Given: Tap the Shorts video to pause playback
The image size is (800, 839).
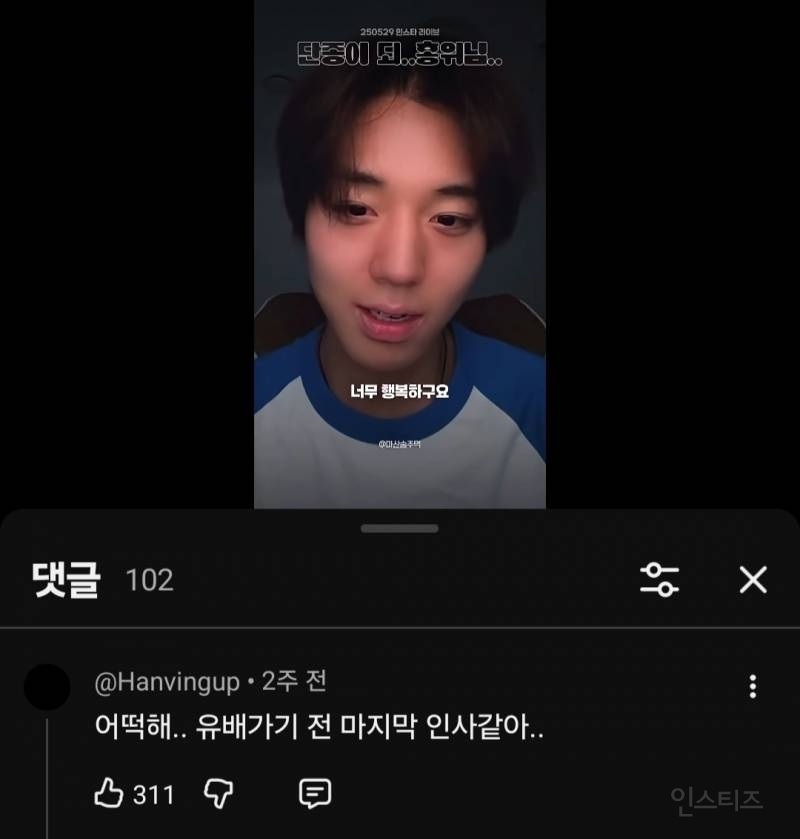Looking at the screenshot, I should (x=400, y=250).
